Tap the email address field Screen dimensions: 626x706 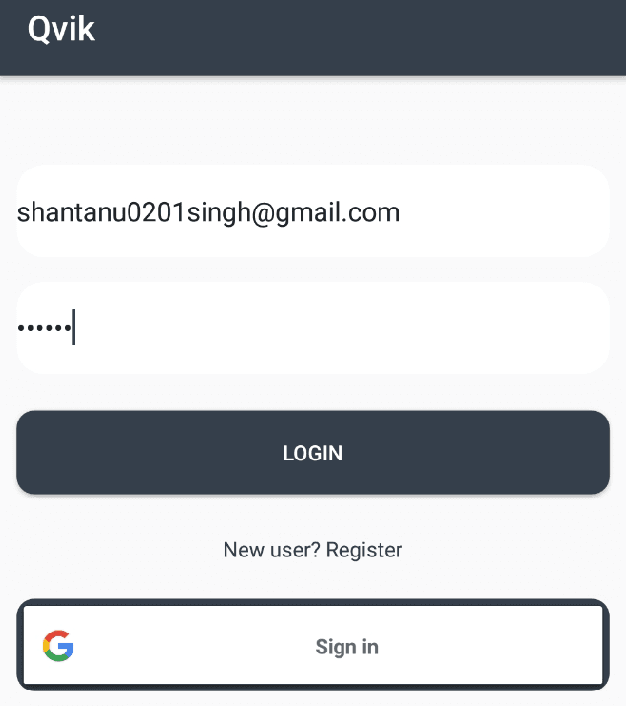point(312,212)
